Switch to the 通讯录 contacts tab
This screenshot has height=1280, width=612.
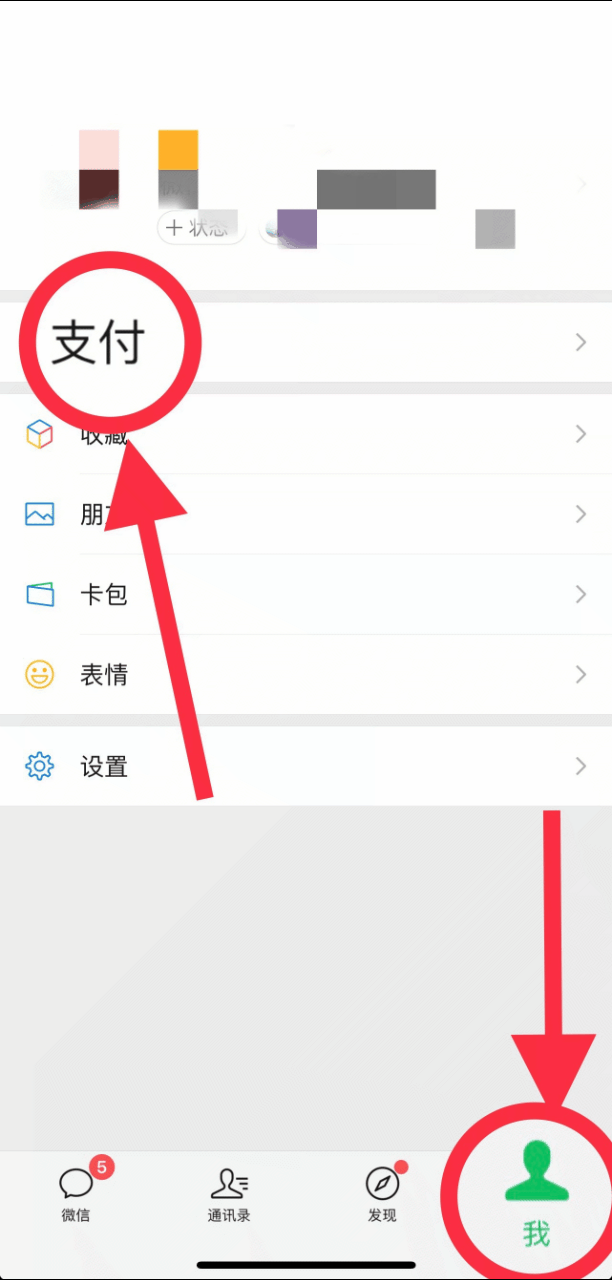[x=229, y=1195]
